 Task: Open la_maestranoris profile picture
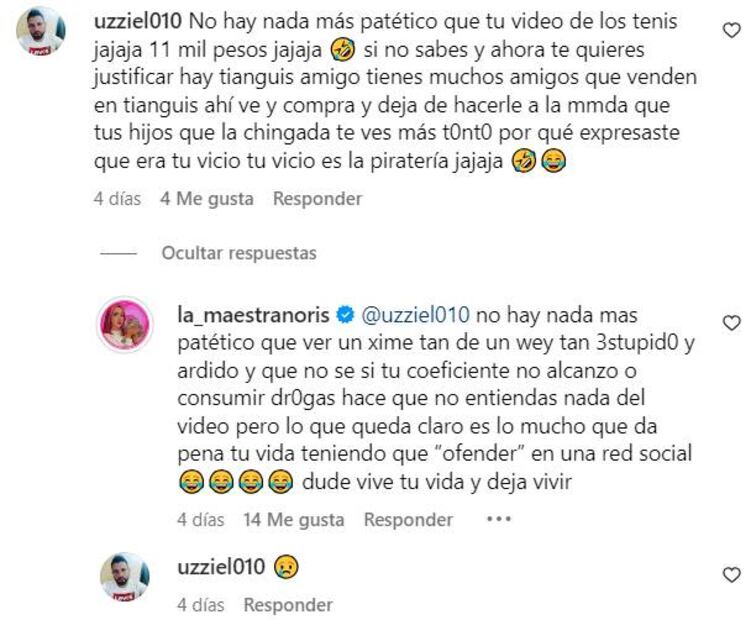[x=124, y=324]
